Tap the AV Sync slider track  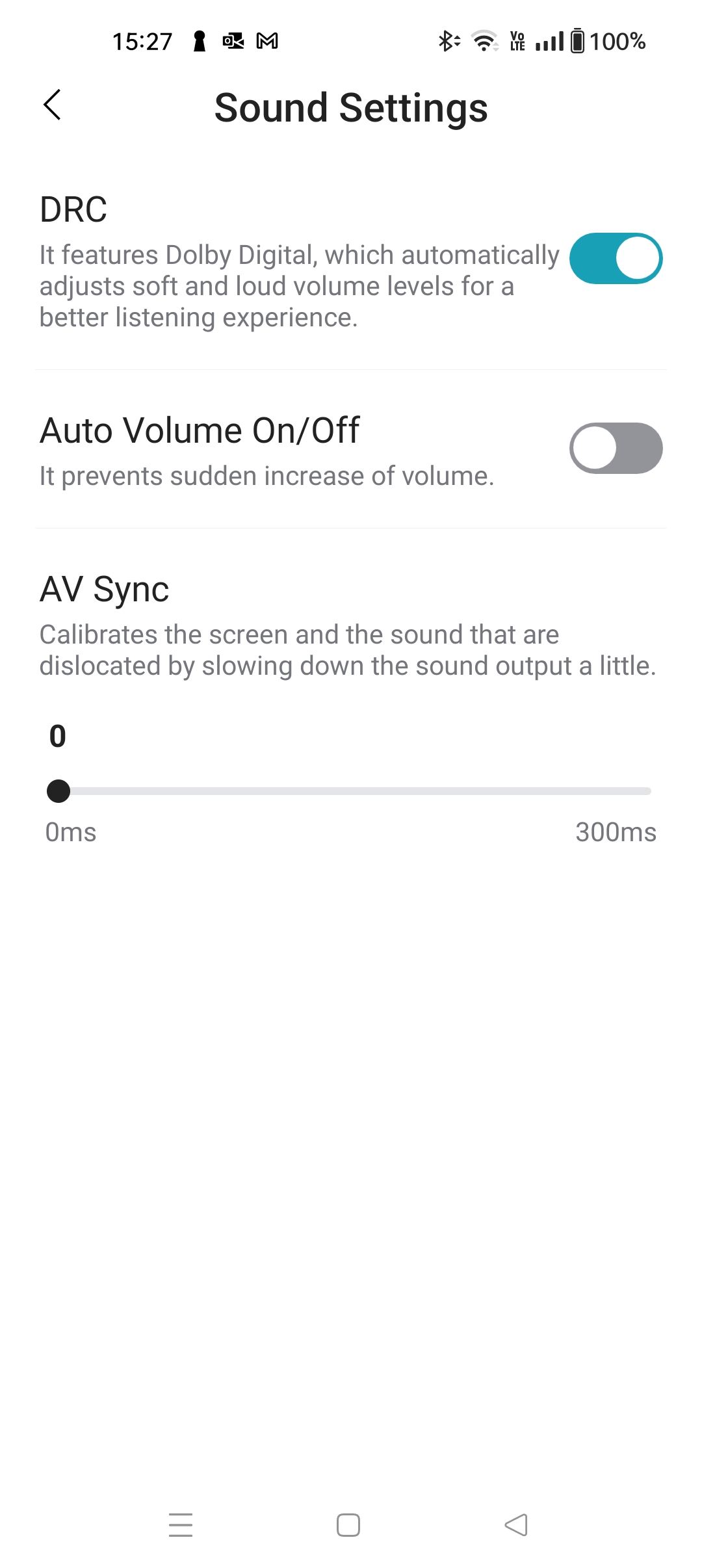pos(354,791)
